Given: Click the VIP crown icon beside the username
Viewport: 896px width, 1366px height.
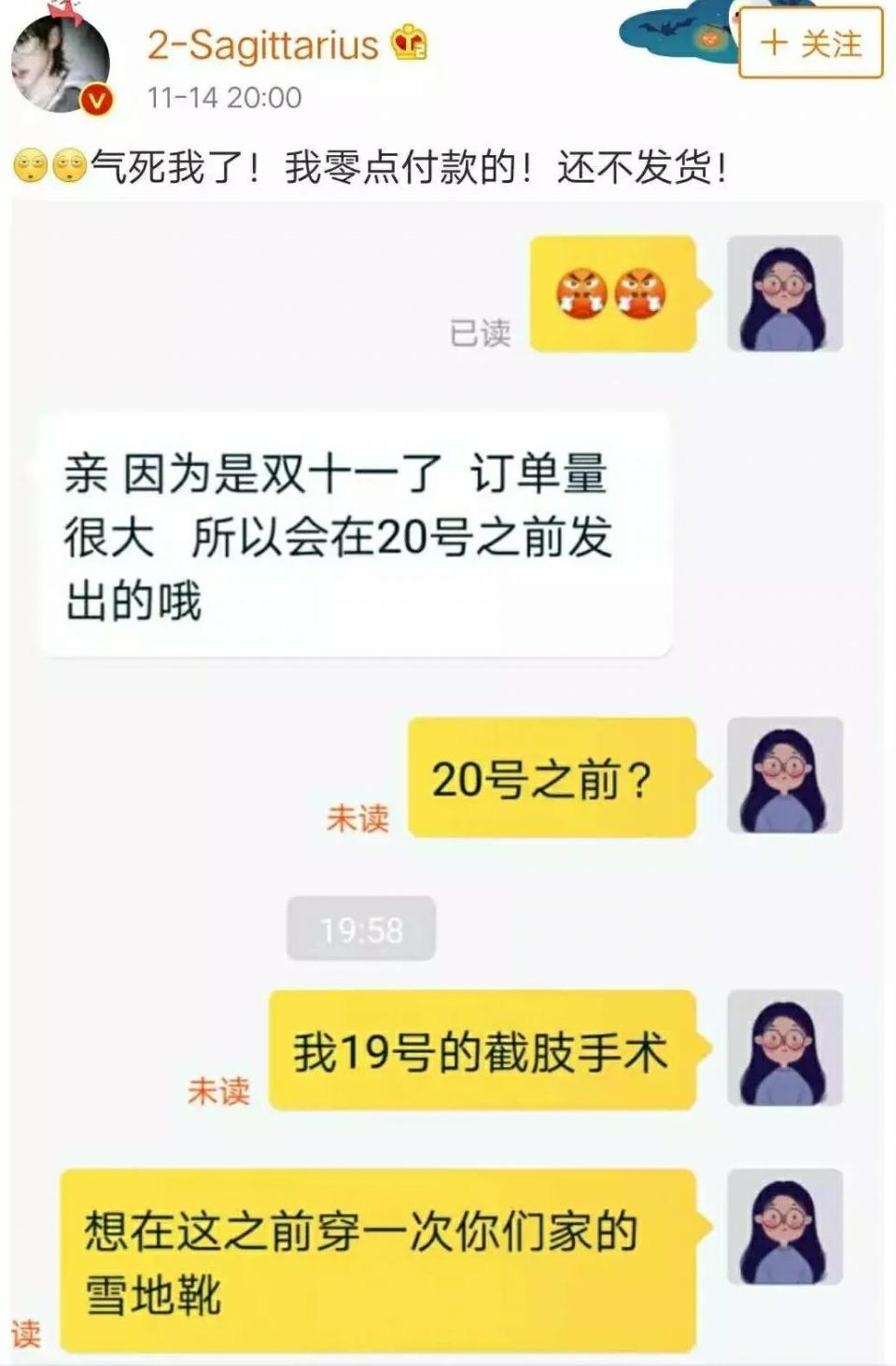Looking at the screenshot, I should click(x=409, y=42).
